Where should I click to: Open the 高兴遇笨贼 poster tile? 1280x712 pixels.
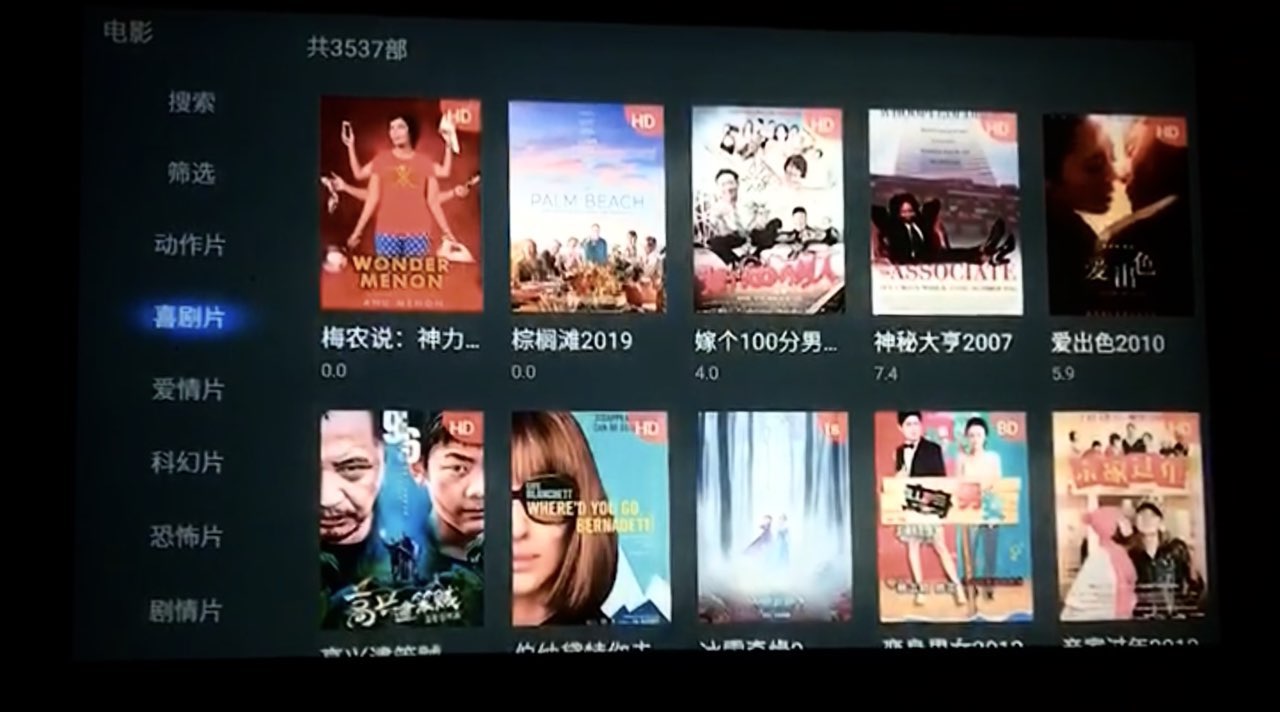click(x=402, y=518)
